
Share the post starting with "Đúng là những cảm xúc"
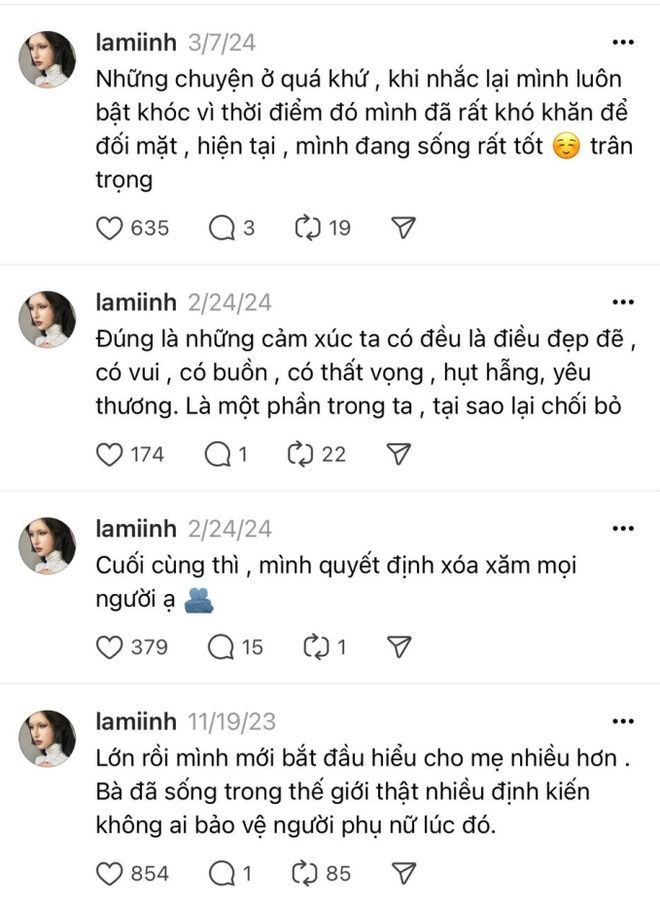(x=398, y=455)
